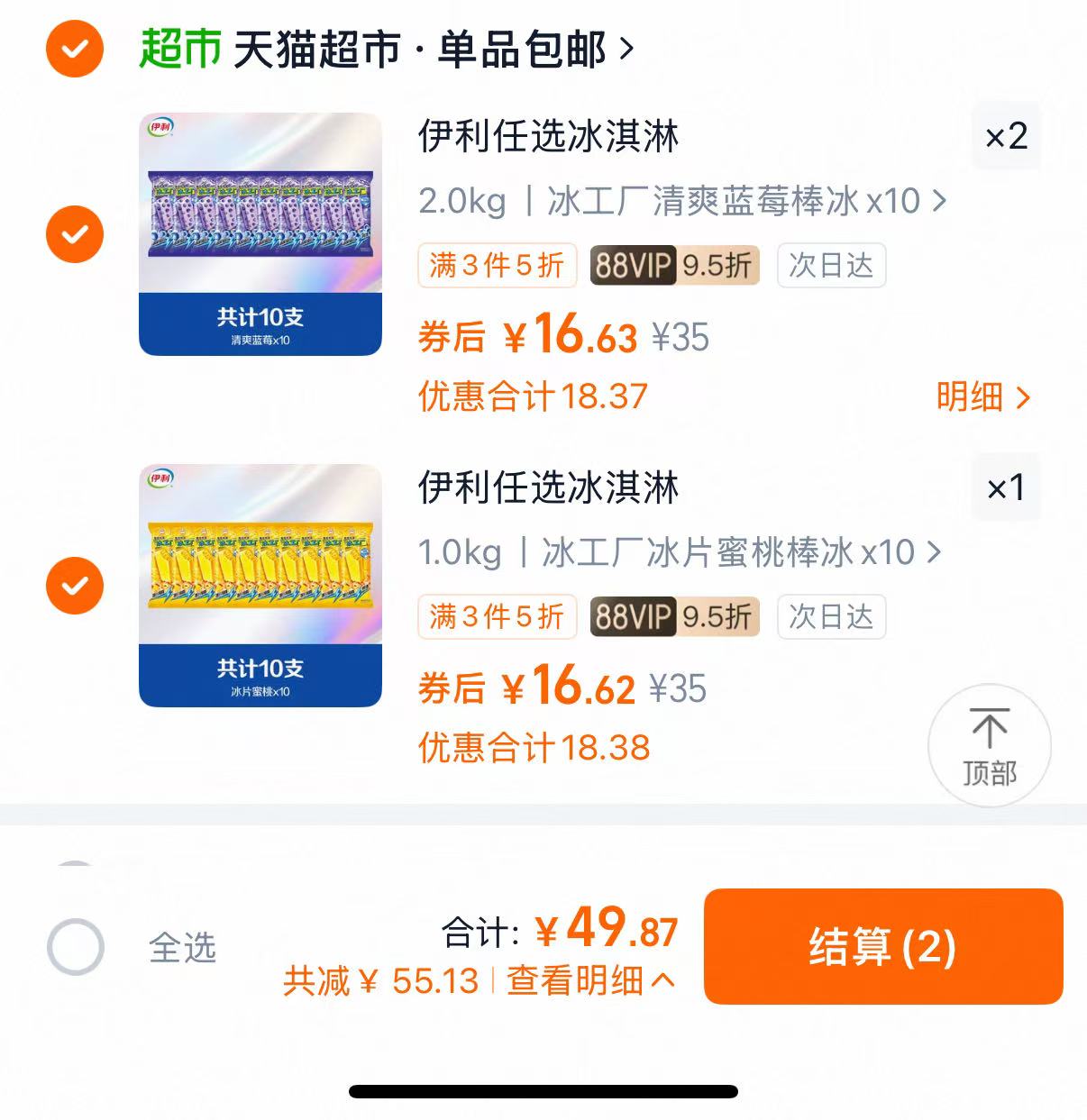1087x1120 pixels.
Task: Click the 明细 discount details link
Action: tap(982, 396)
